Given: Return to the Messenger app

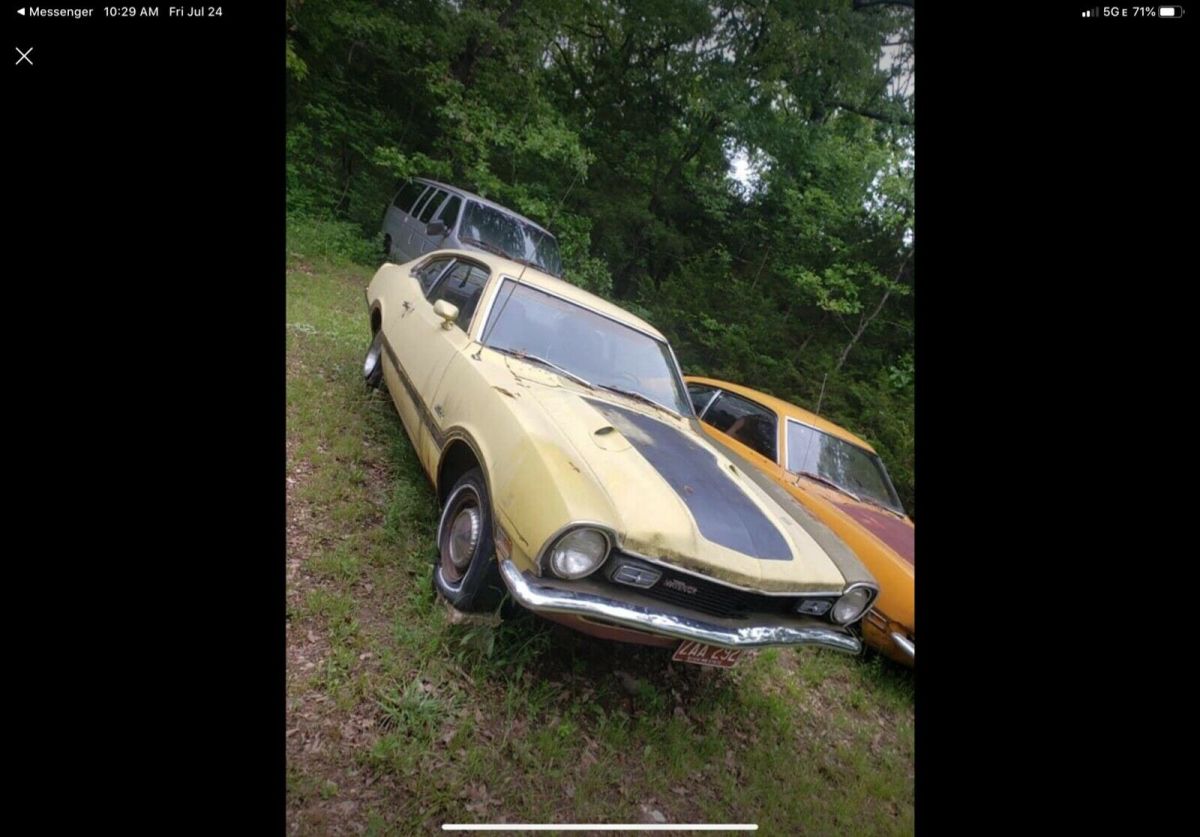Looking at the screenshot, I should 54,12.
